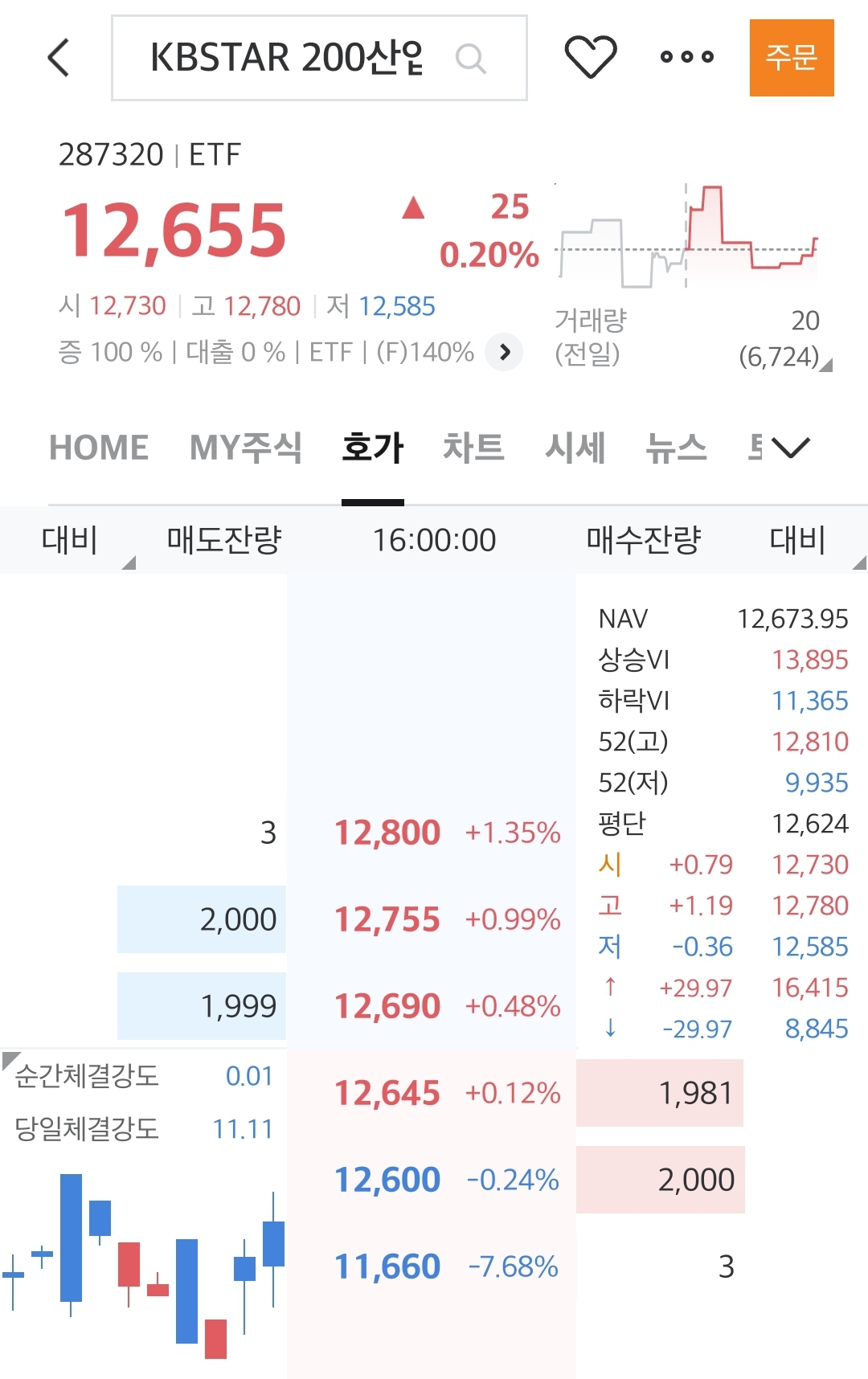Open the search magnifier icon
This screenshot has width=868, height=1379.
click(472, 58)
